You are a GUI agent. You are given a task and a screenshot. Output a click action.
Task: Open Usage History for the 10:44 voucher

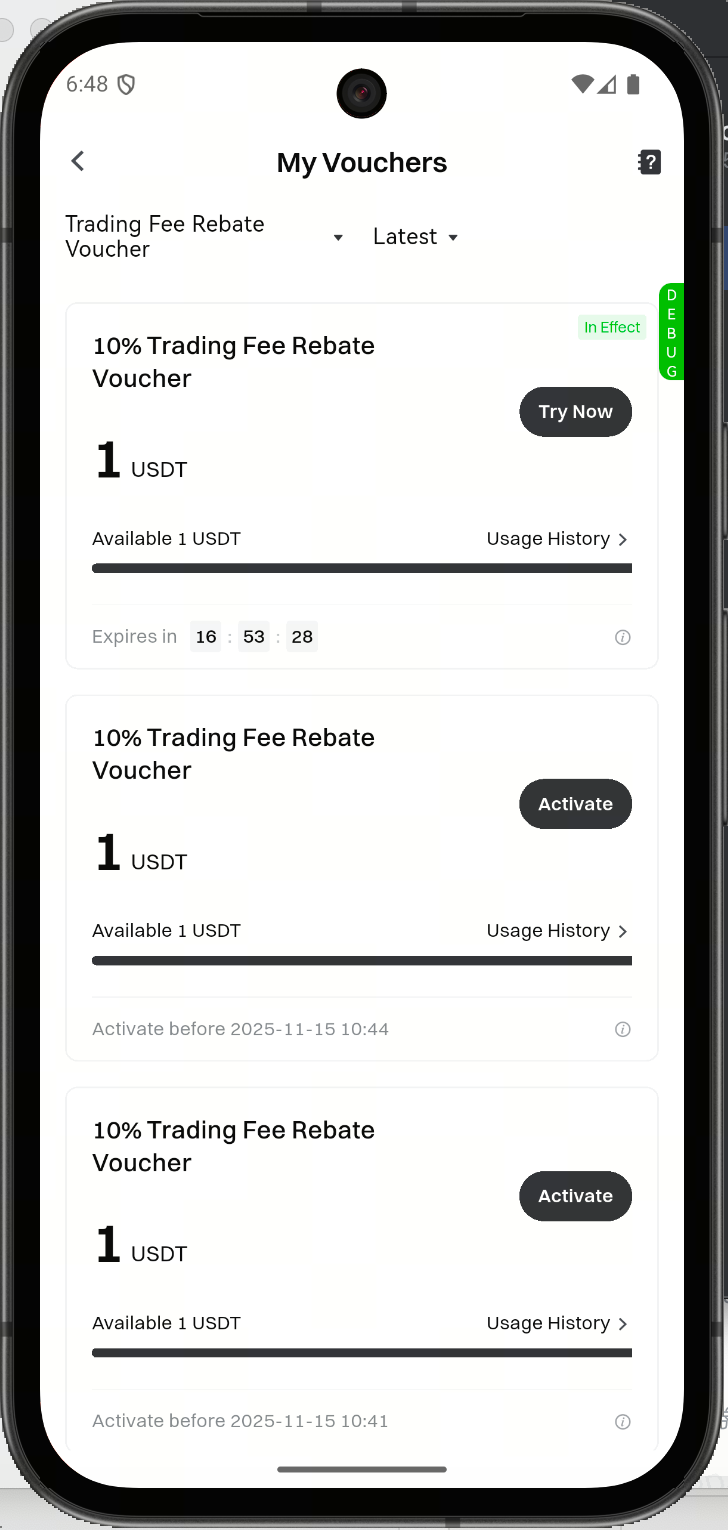tap(557, 931)
